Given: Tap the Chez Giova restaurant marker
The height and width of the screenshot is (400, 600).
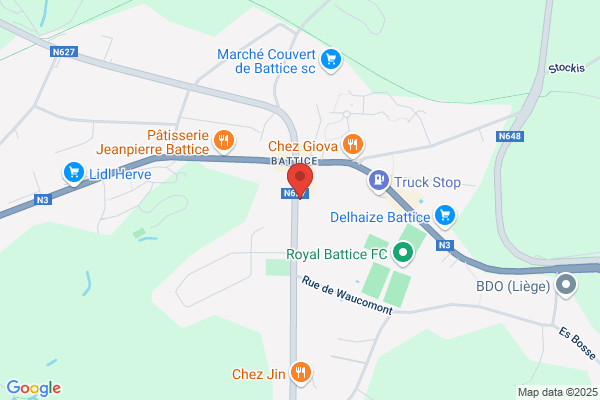Looking at the screenshot, I should (352, 145).
